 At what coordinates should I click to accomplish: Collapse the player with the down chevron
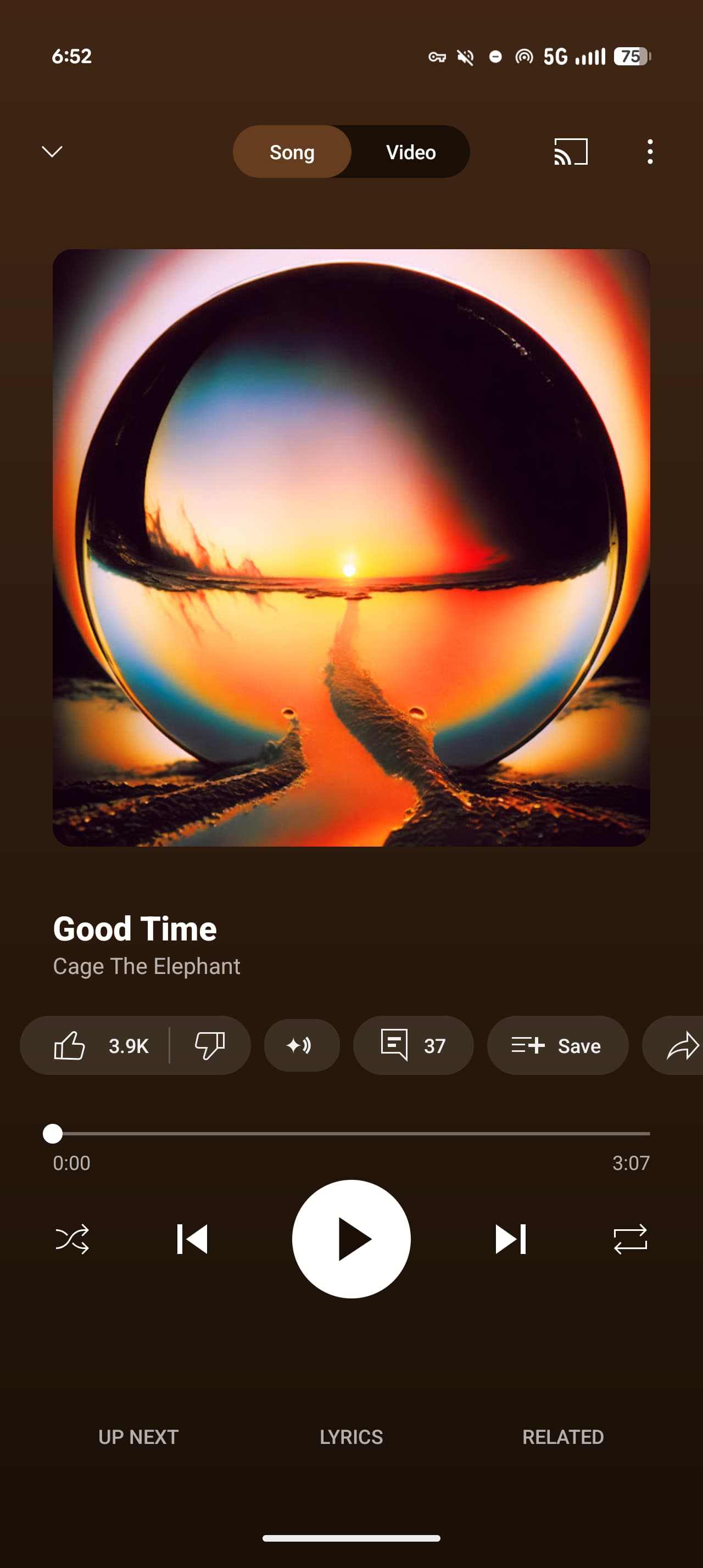(x=52, y=151)
